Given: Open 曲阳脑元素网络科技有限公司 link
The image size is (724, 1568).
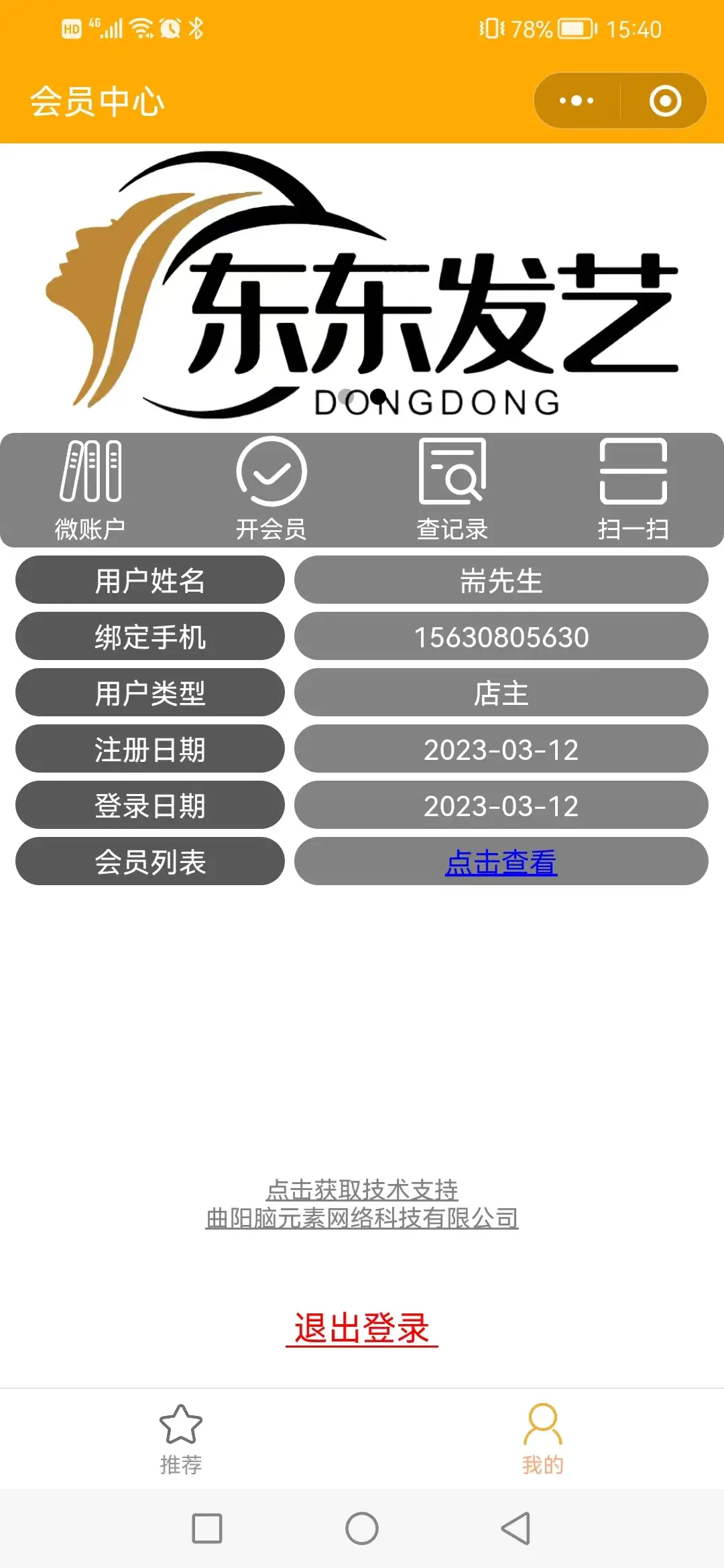Looking at the screenshot, I should [362, 1218].
